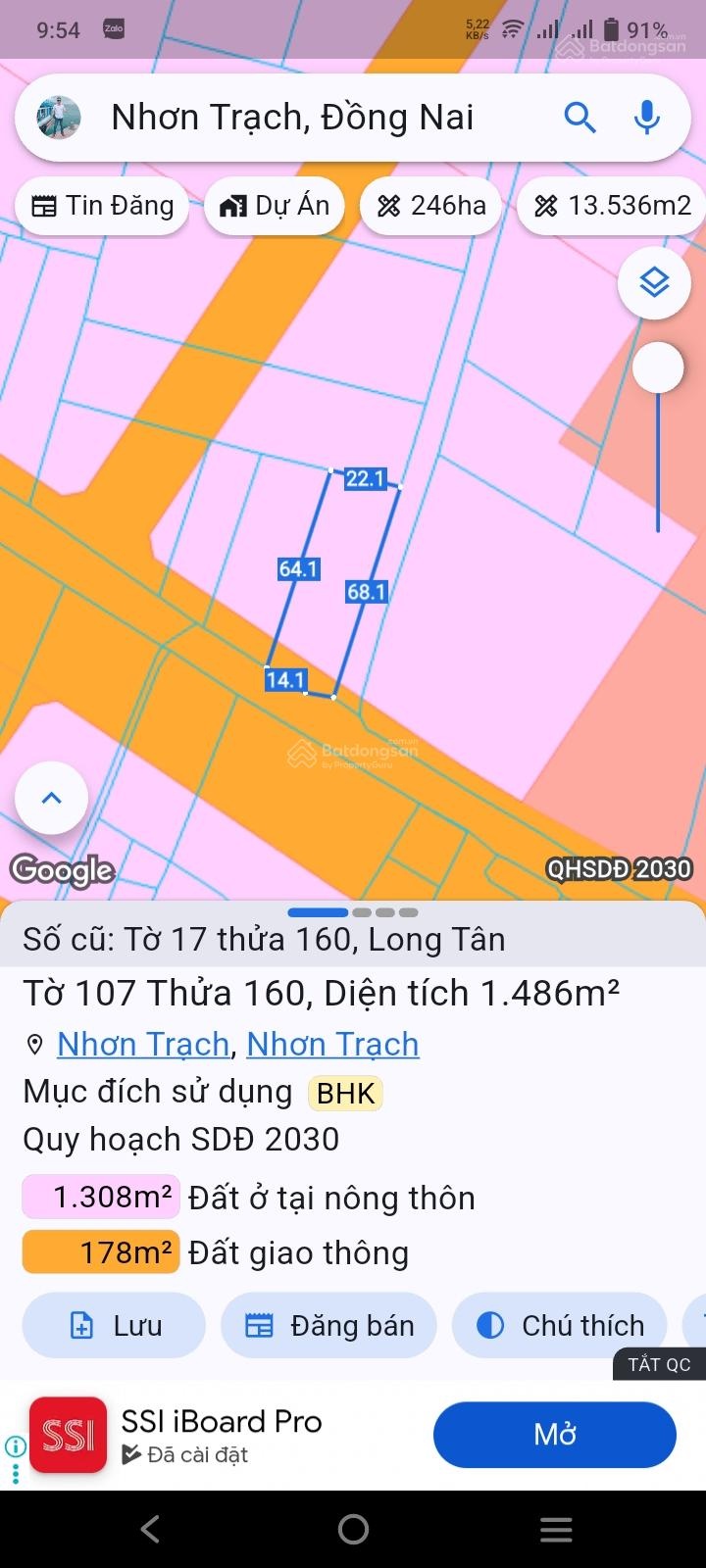Open the map layers switcher icon
706x1568 pixels.
coord(653,282)
